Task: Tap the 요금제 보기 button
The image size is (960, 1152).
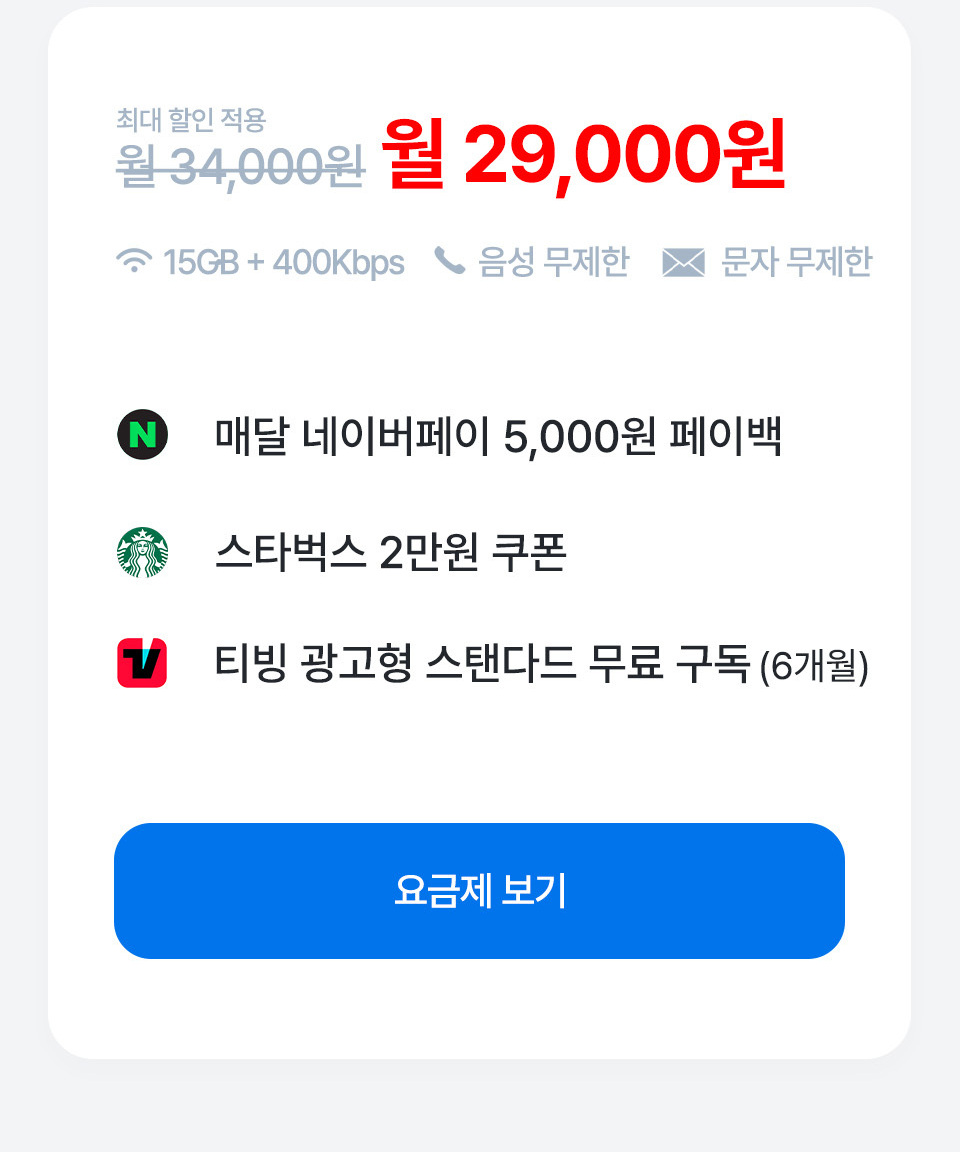Action: pyautogui.click(x=479, y=890)
